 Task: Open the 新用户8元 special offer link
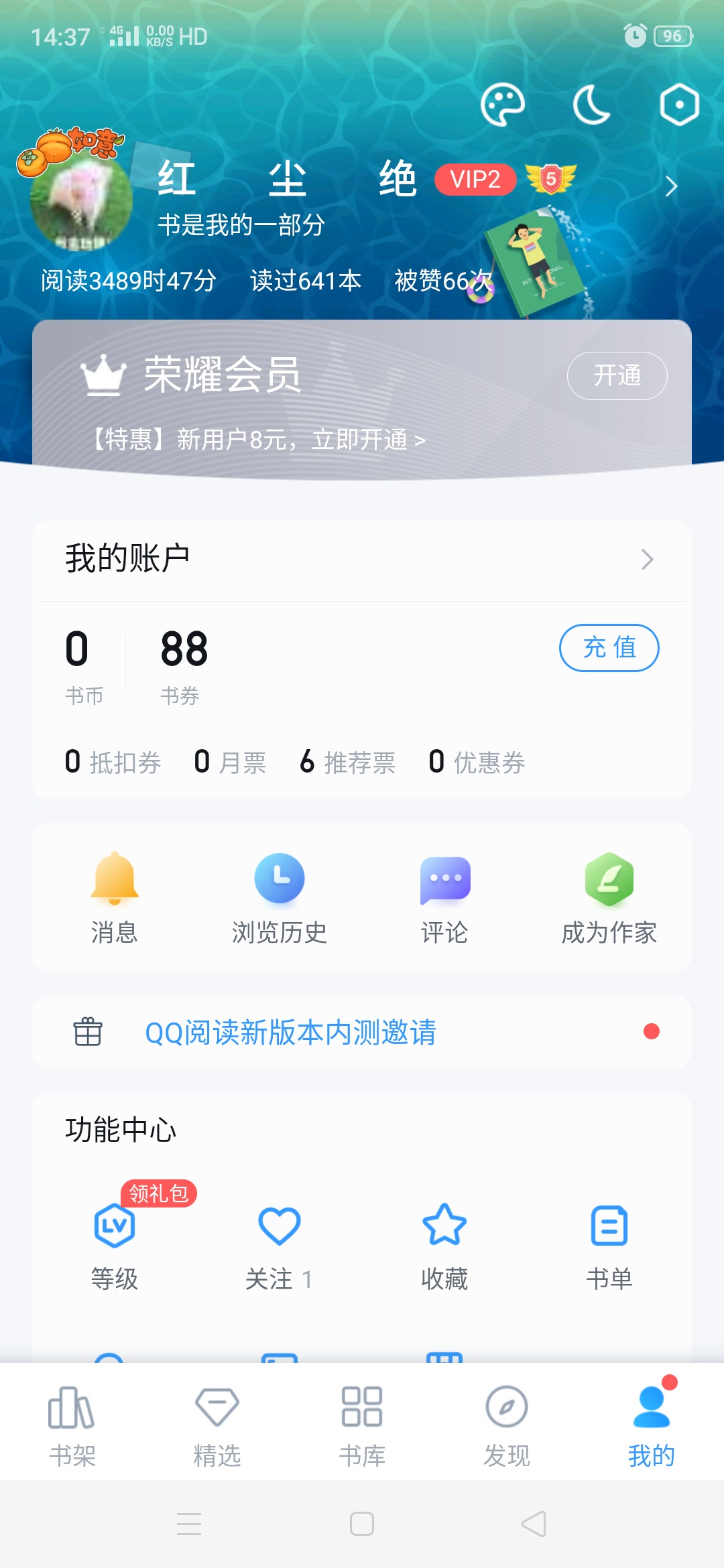pos(257,440)
